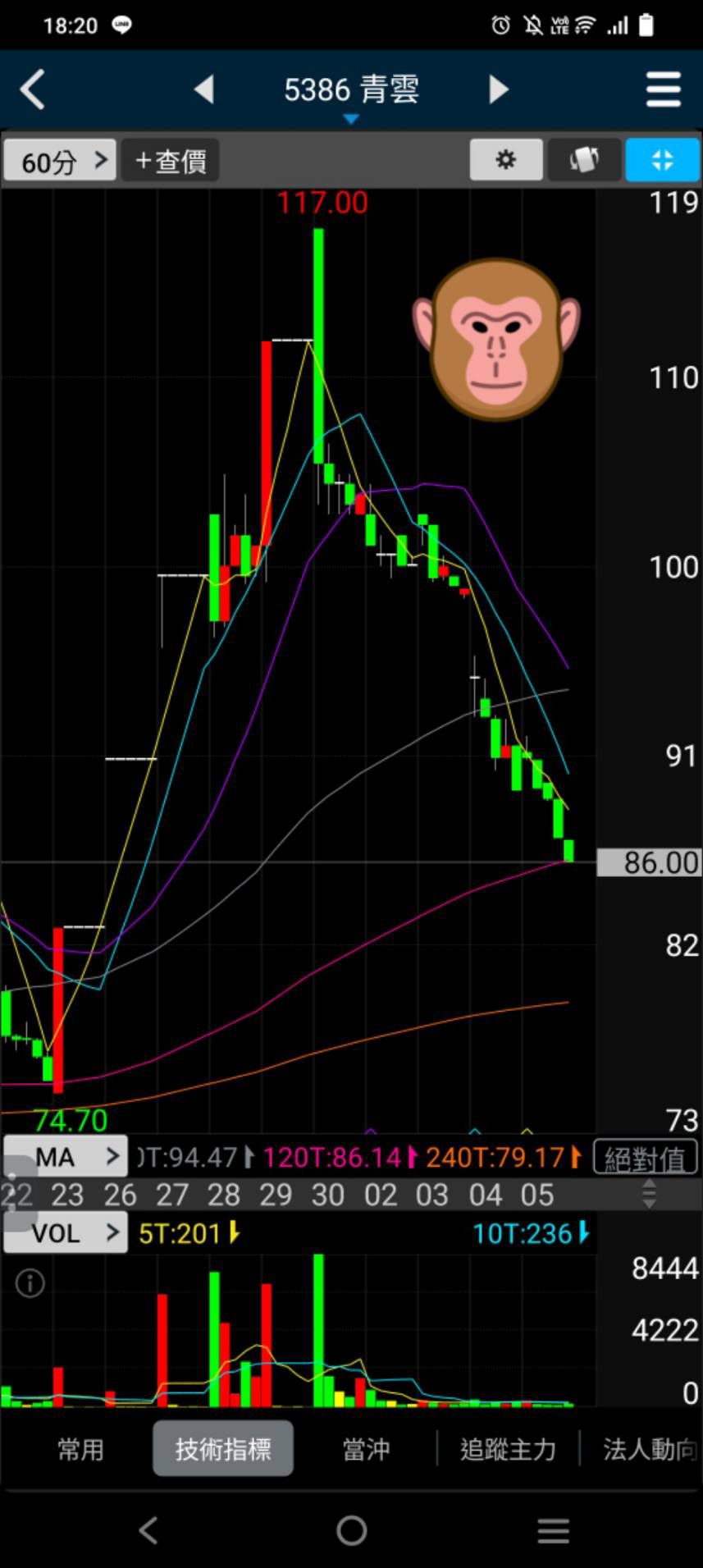Open the 追蹤主力 tab
The width and height of the screenshot is (703, 1568).
[x=508, y=1449]
